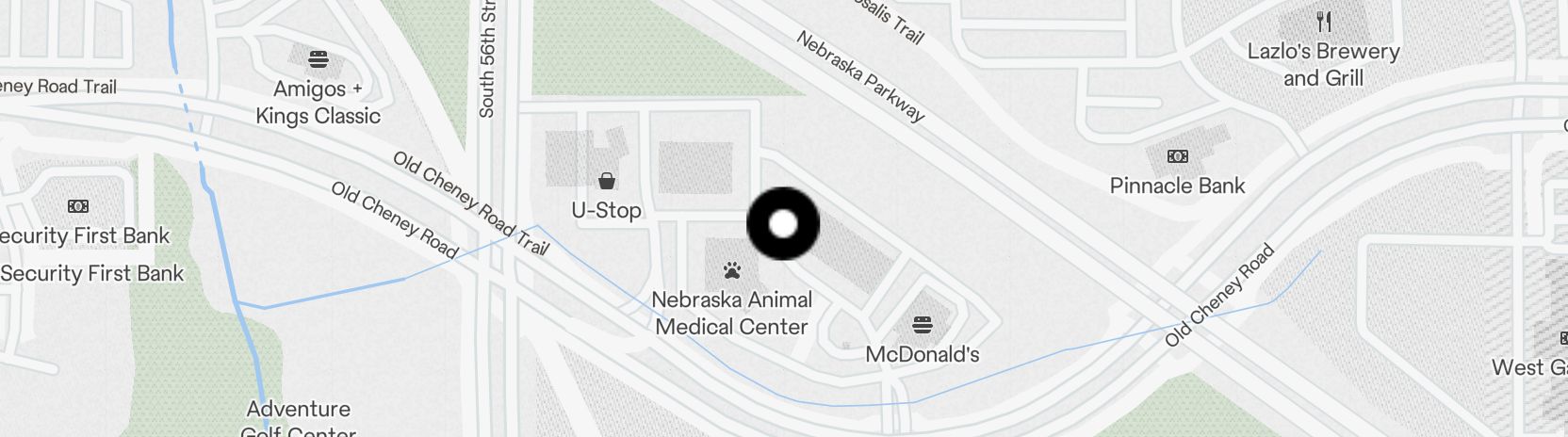Open Nebraska Animal Medical Center marker
1568x437 pixels.
click(x=732, y=271)
